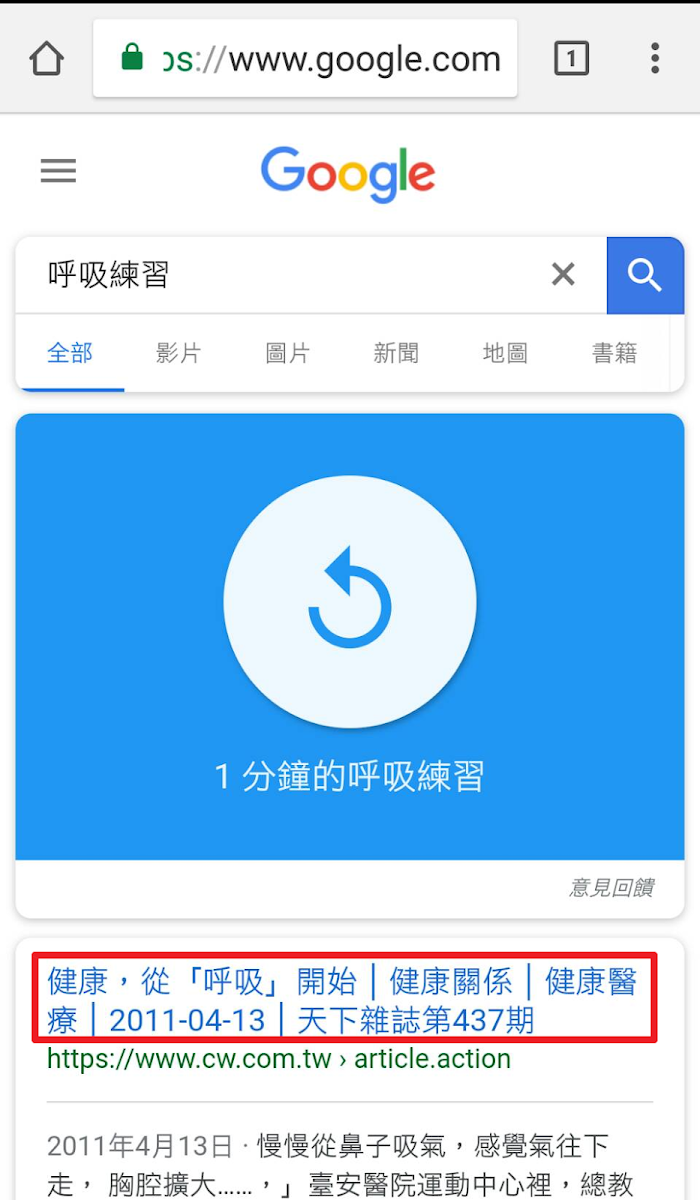The height and width of the screenshot is (1200, 700).
Task: Open the browser overflow menu
Action: pos(655,58)
